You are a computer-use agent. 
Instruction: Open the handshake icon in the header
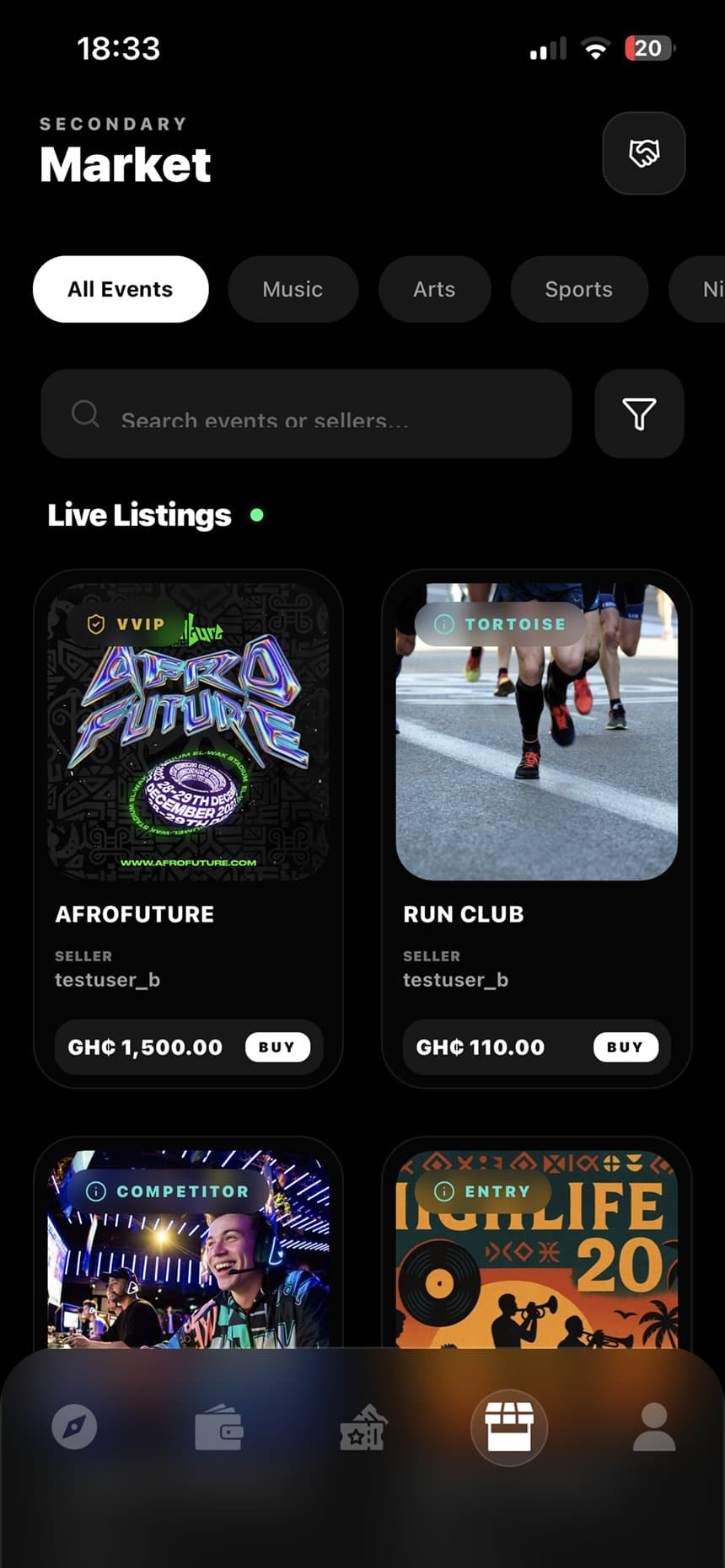click(x=643, y=153)
